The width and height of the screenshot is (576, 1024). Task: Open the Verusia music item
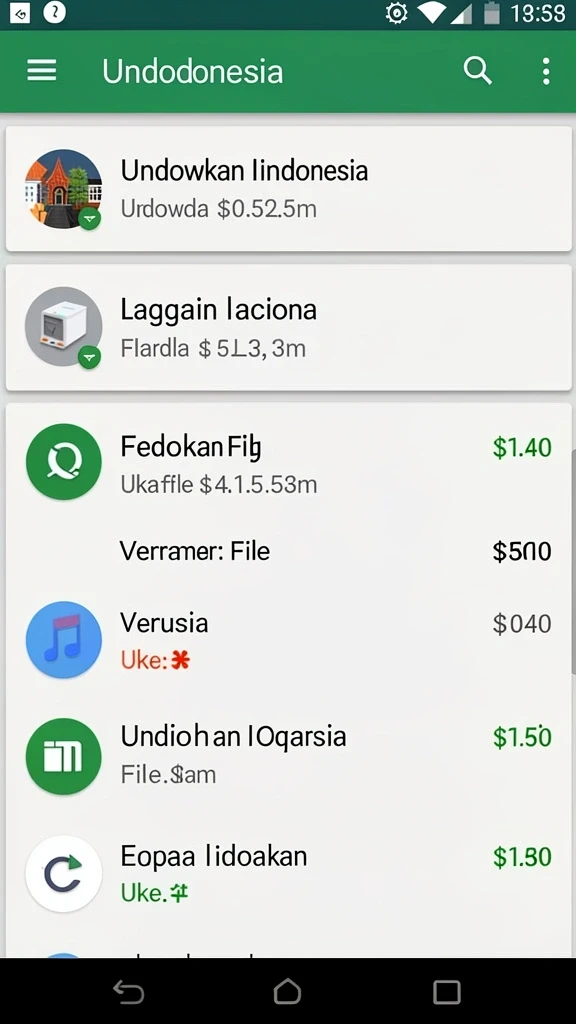(x=289, y=640)
